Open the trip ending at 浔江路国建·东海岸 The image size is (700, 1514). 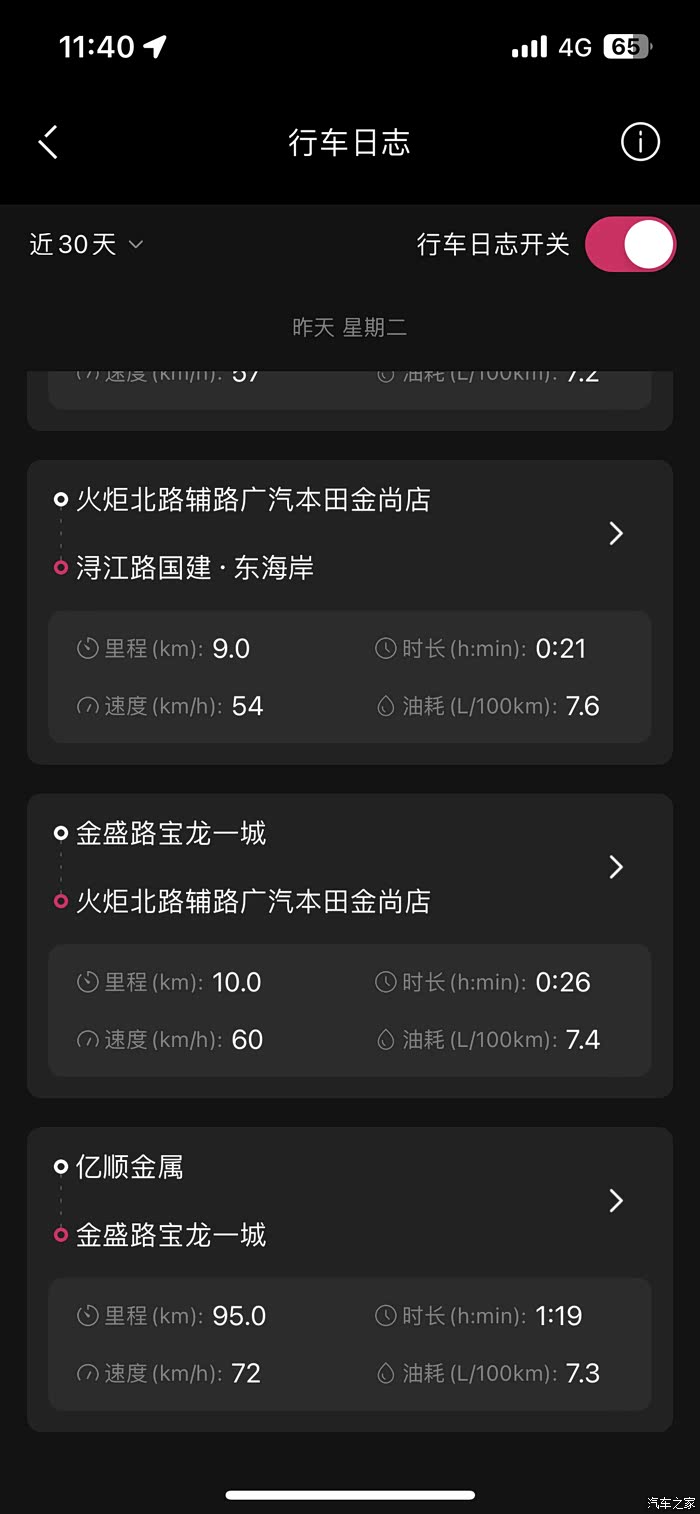pos(615,533)
